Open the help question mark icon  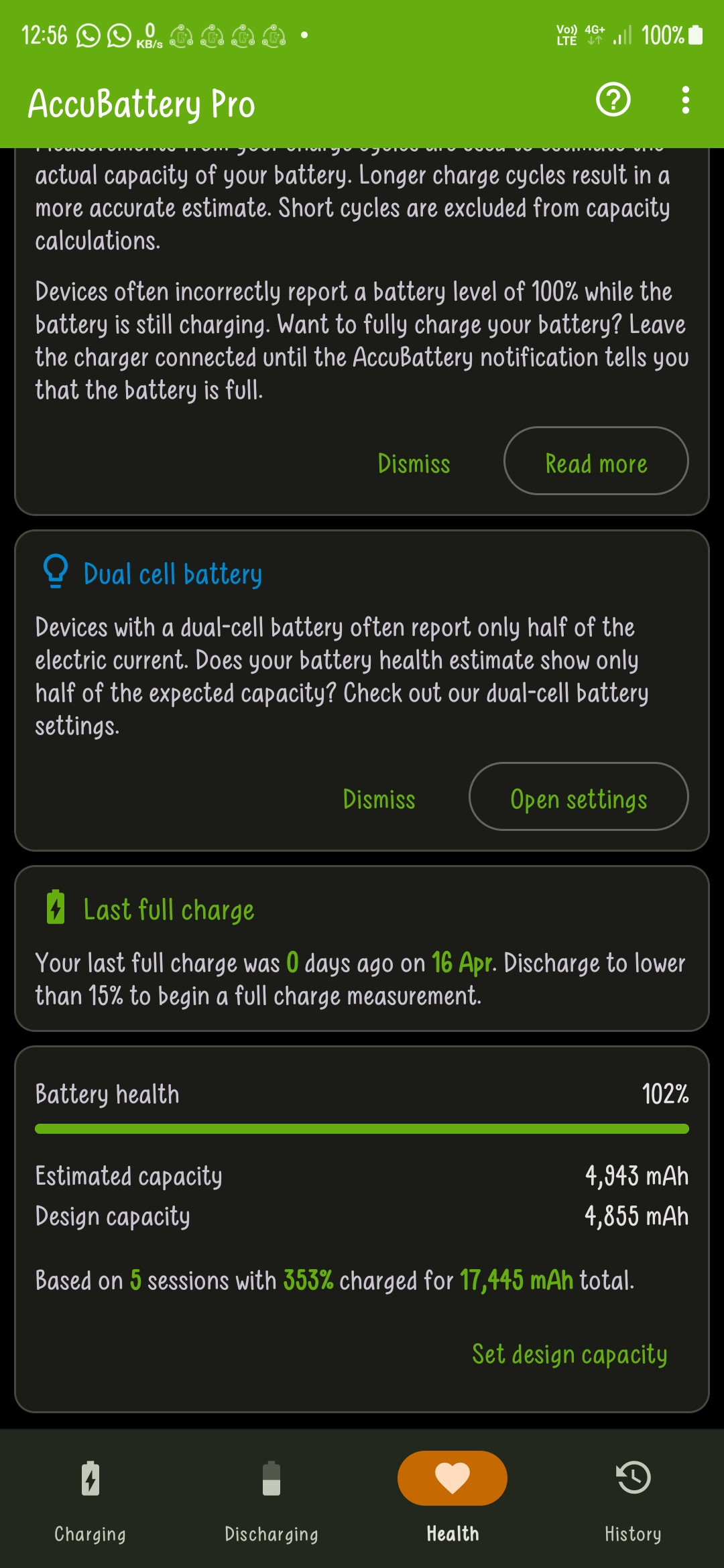[613, 101]
